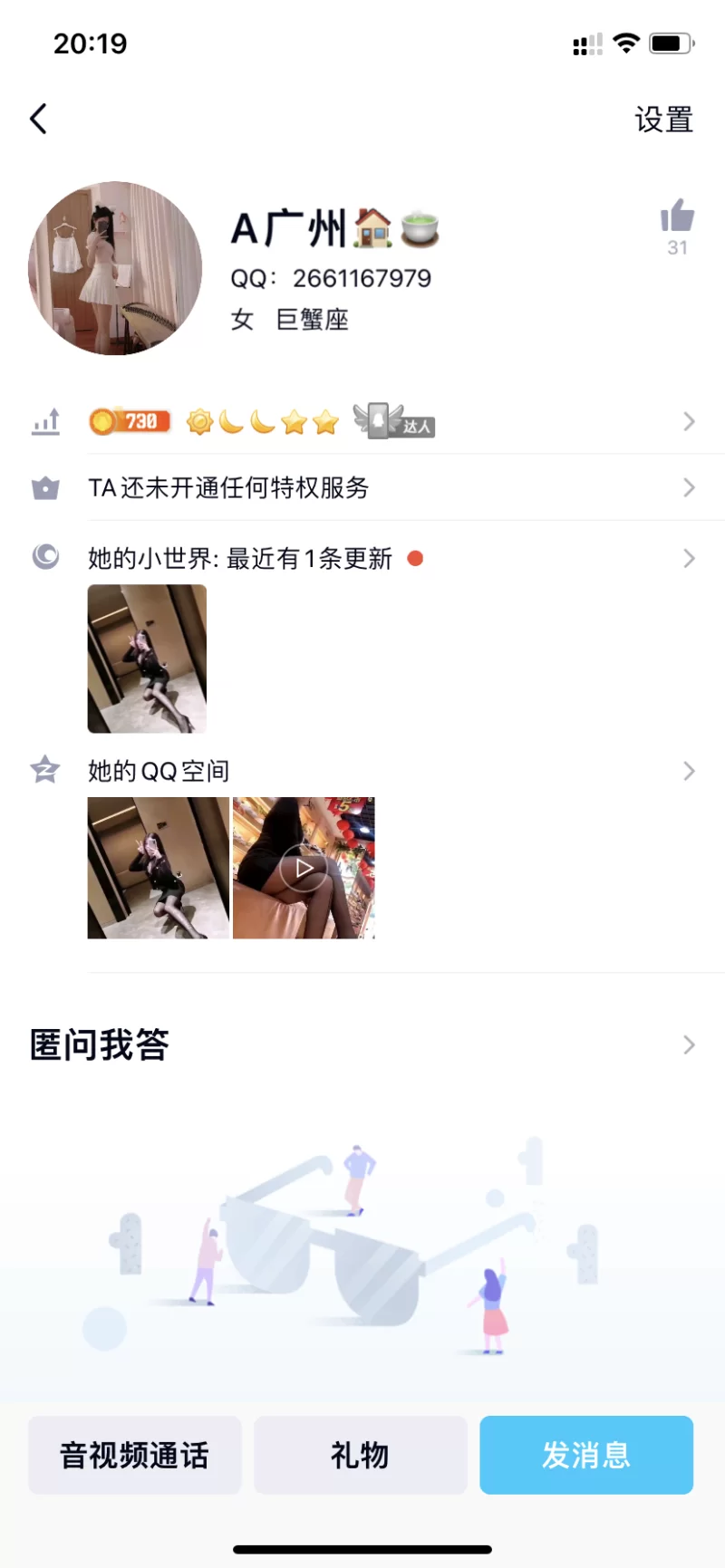Open the first QQ空间 photo

pyautogui.click(x=159, y=868)
